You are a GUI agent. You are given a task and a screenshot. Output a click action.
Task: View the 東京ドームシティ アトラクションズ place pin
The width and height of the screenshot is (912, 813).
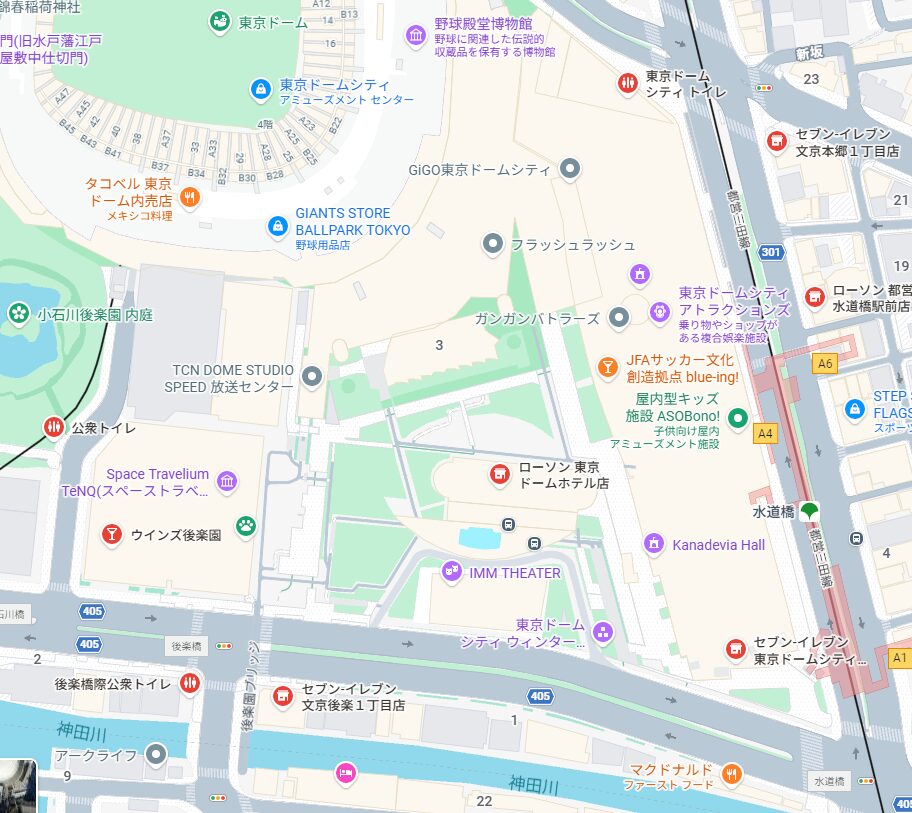659,312
